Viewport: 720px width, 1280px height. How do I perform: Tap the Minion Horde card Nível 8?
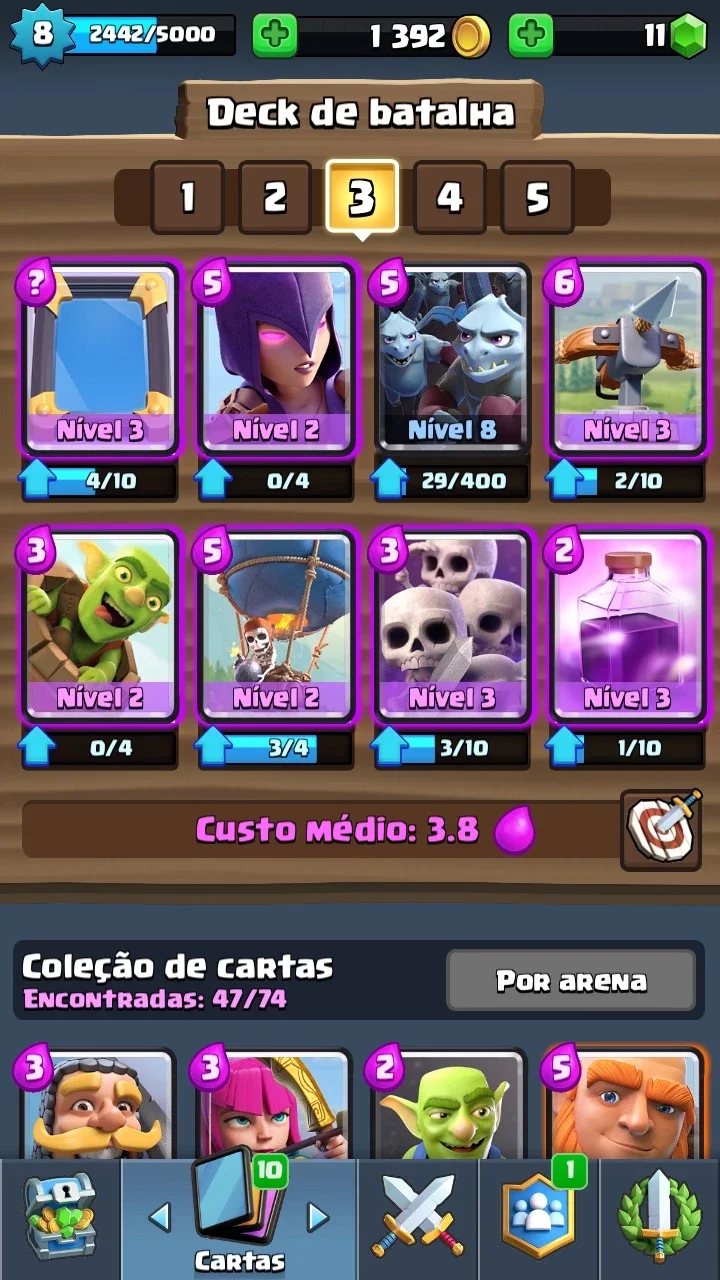pyautogui.click(x=451, y=360)
